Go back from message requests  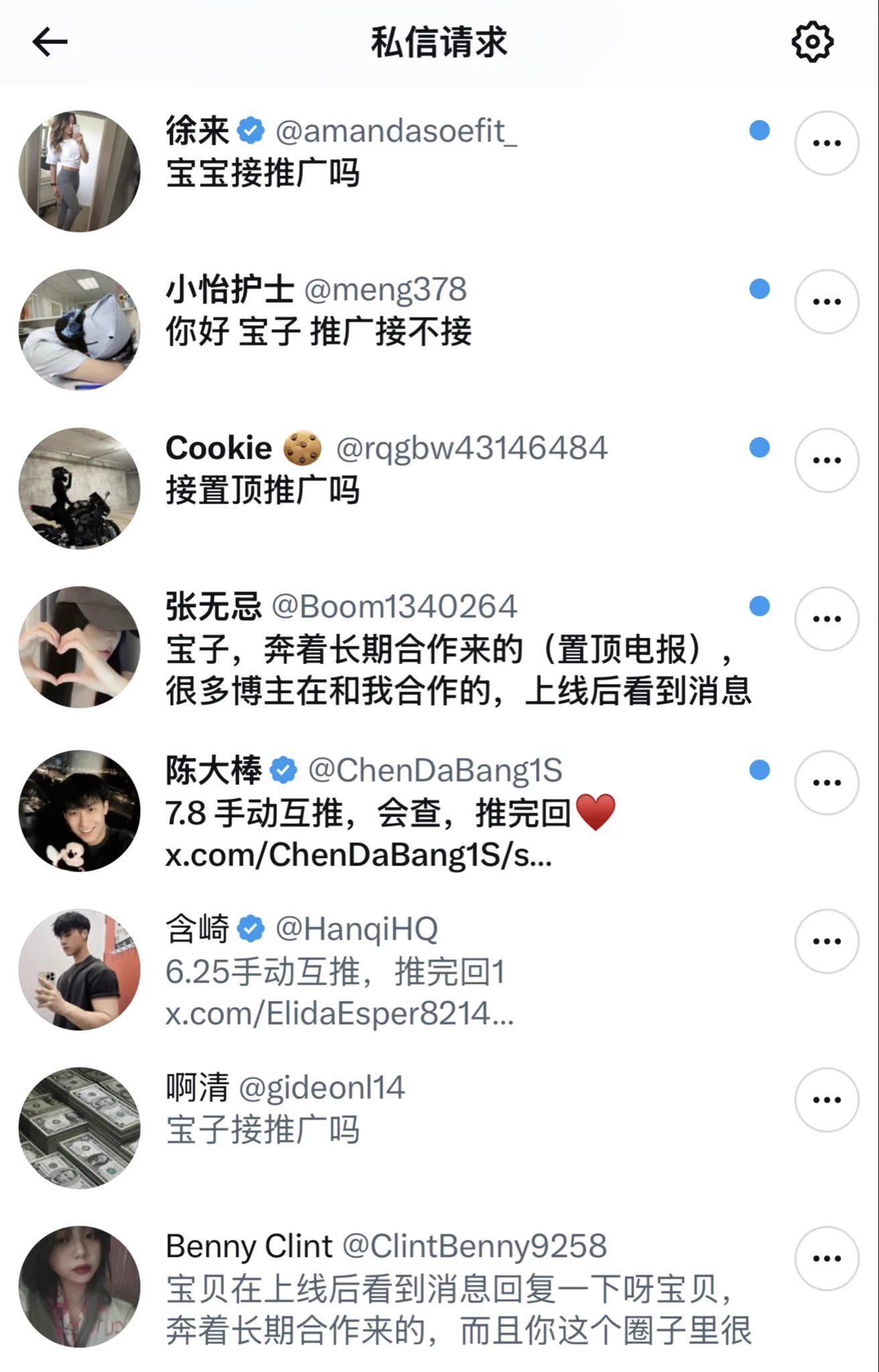pyautogui.click(x=50, y=42)
